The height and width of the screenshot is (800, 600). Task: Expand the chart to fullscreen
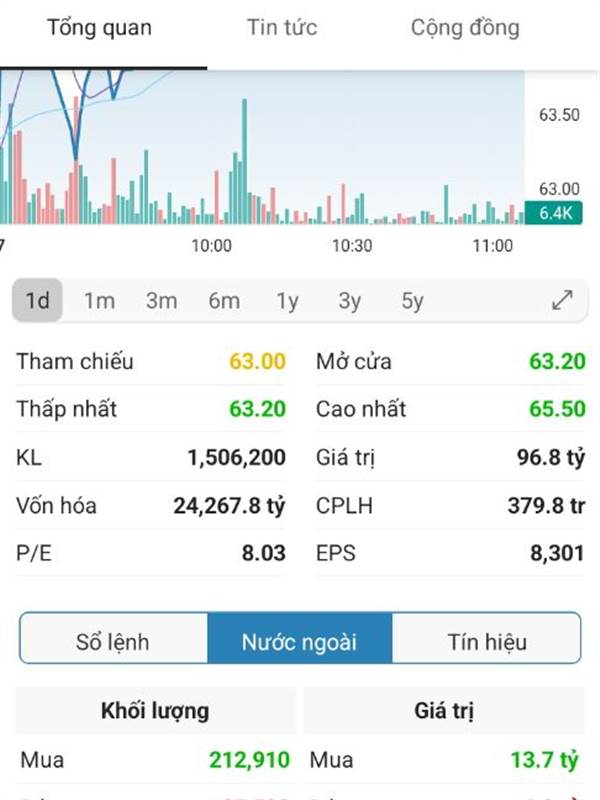pos(563,300)
